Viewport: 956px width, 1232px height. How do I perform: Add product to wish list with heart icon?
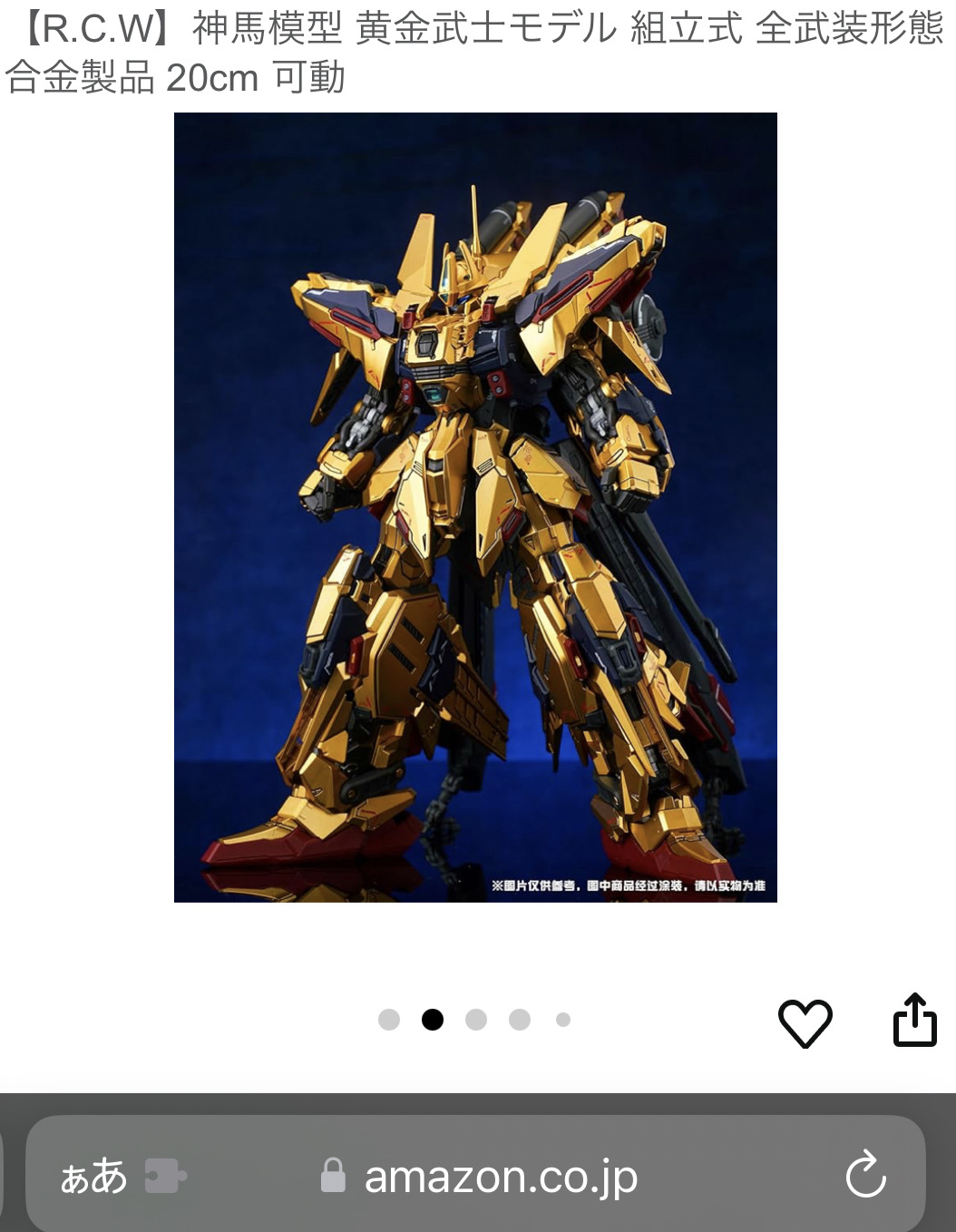point(805,1022)
